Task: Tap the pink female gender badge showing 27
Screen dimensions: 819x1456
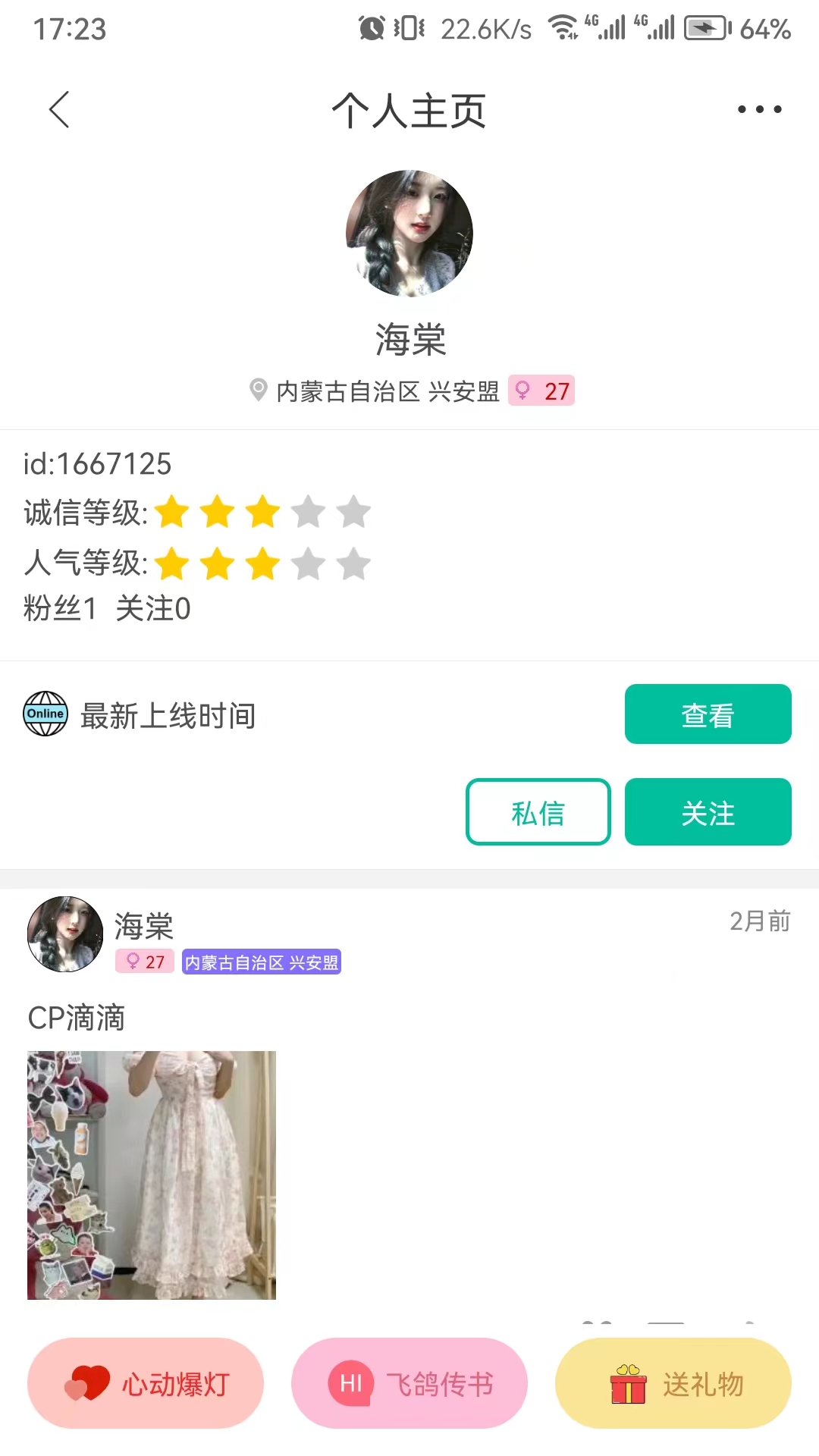Action: coord(541,391)
